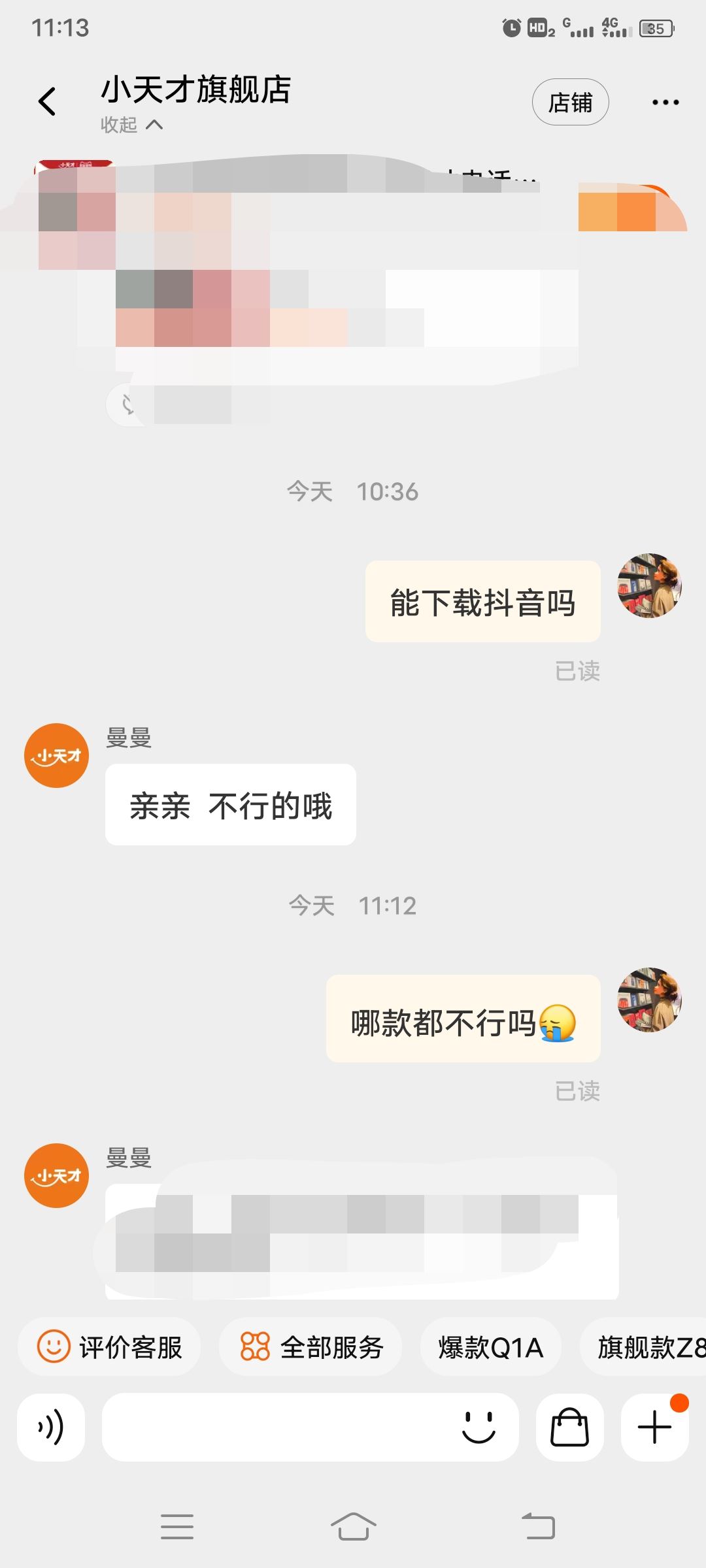
Task: Open the three-dot more options menu
Action: click(x=667, y=102)
